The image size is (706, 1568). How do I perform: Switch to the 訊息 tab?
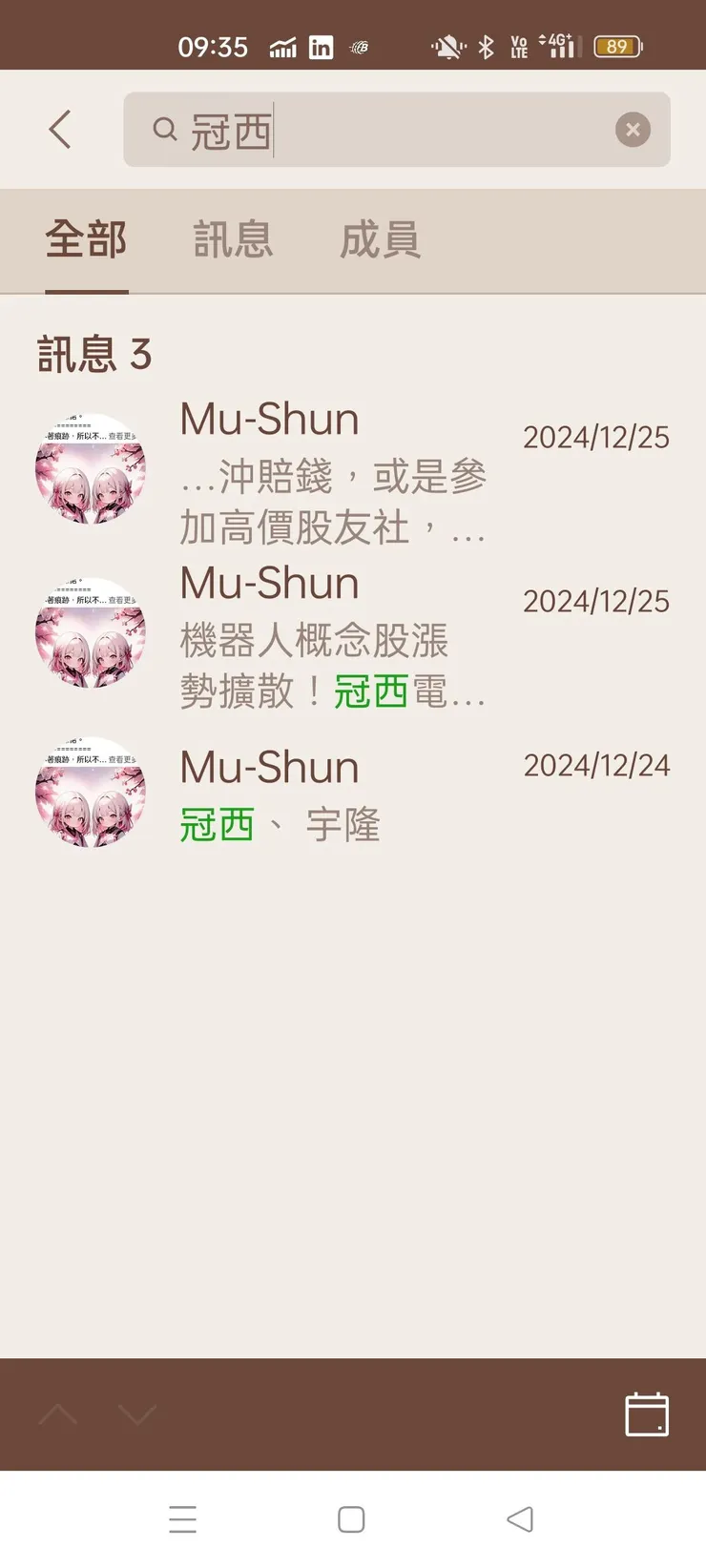point(233,240)
